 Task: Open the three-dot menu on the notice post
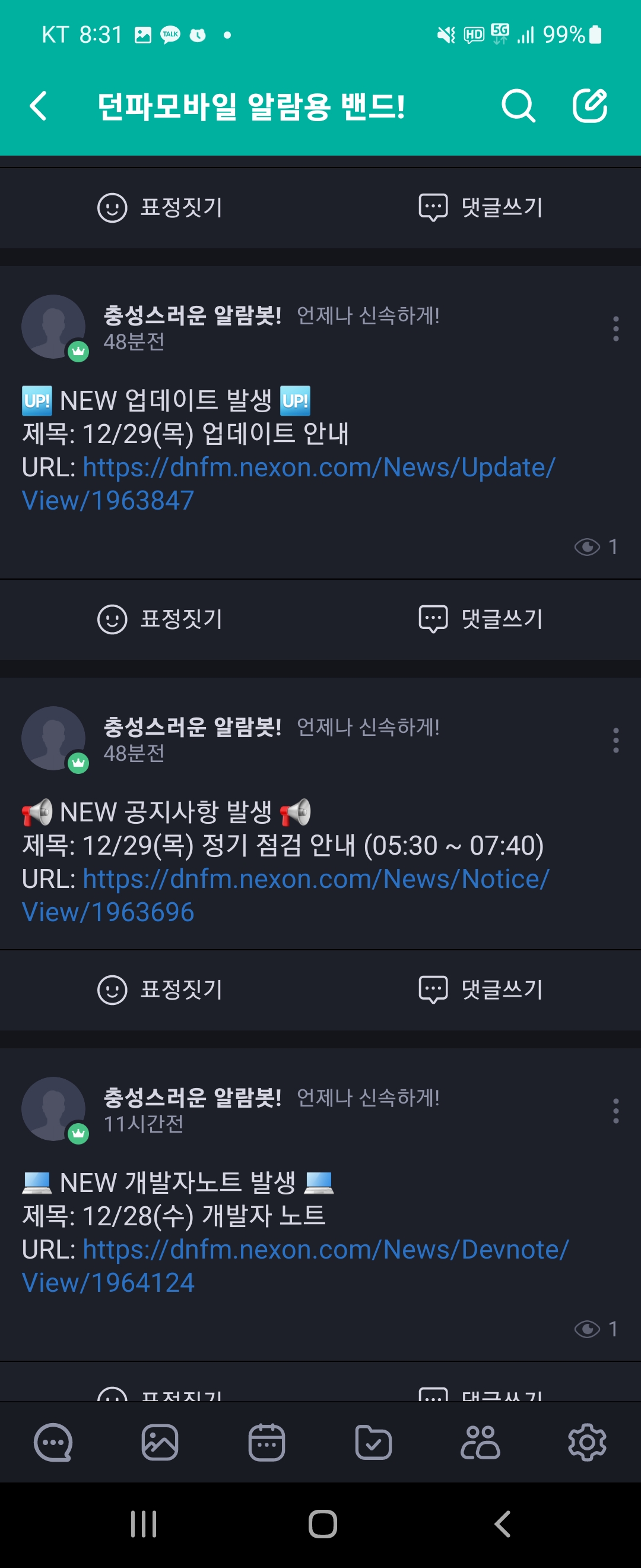616,739
